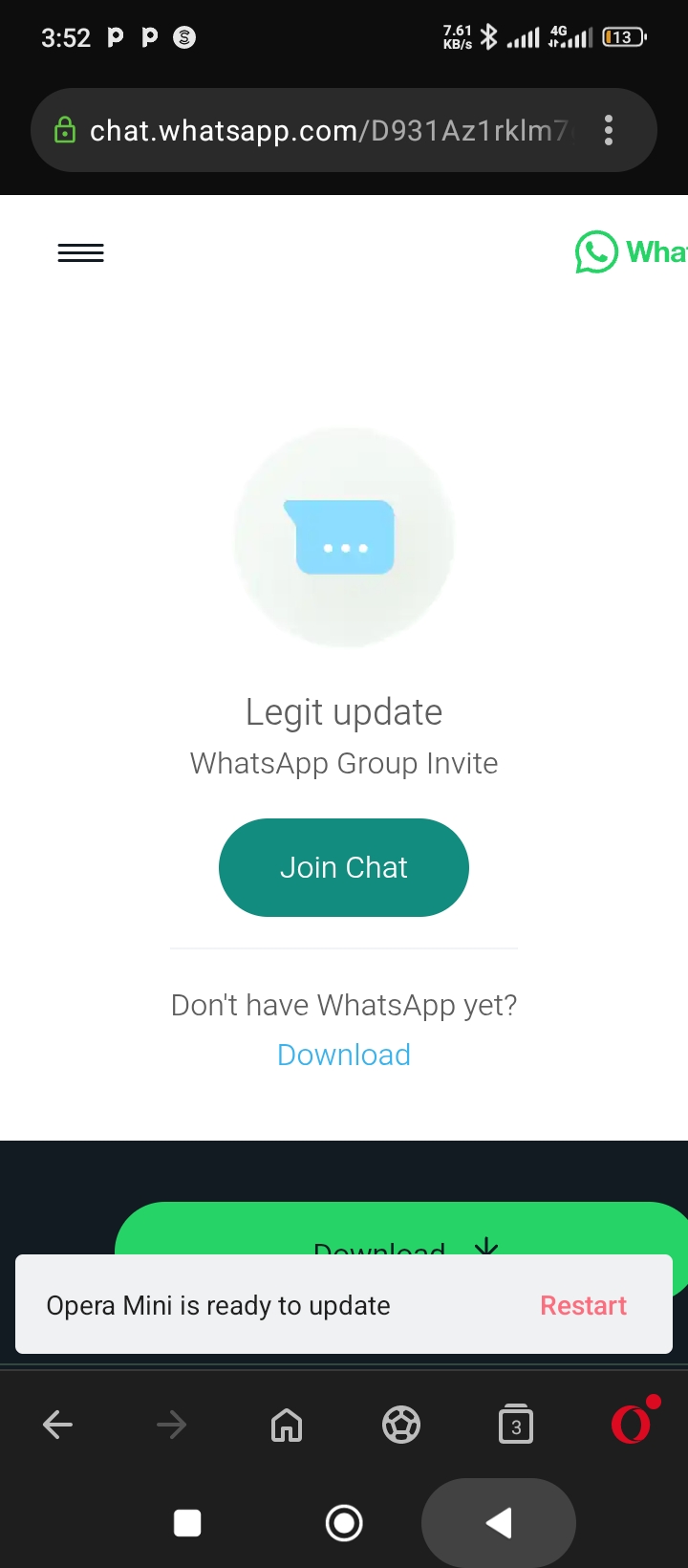
Task: Tap the address bar URL field
Action: pos(325,131)
